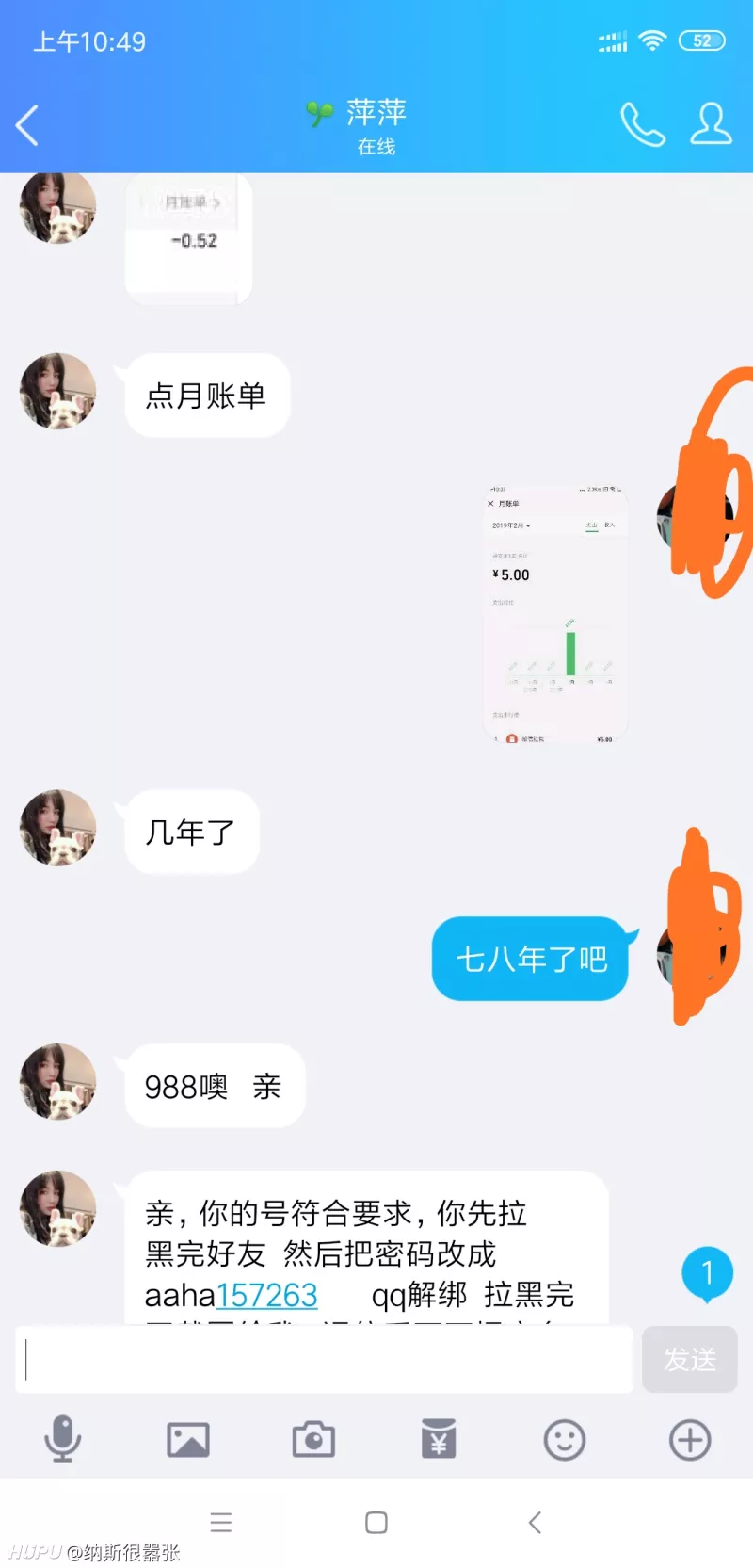Viewport: 753px width, 1568px height.
Task: Send a red packet
Action: pos(439,1440)
